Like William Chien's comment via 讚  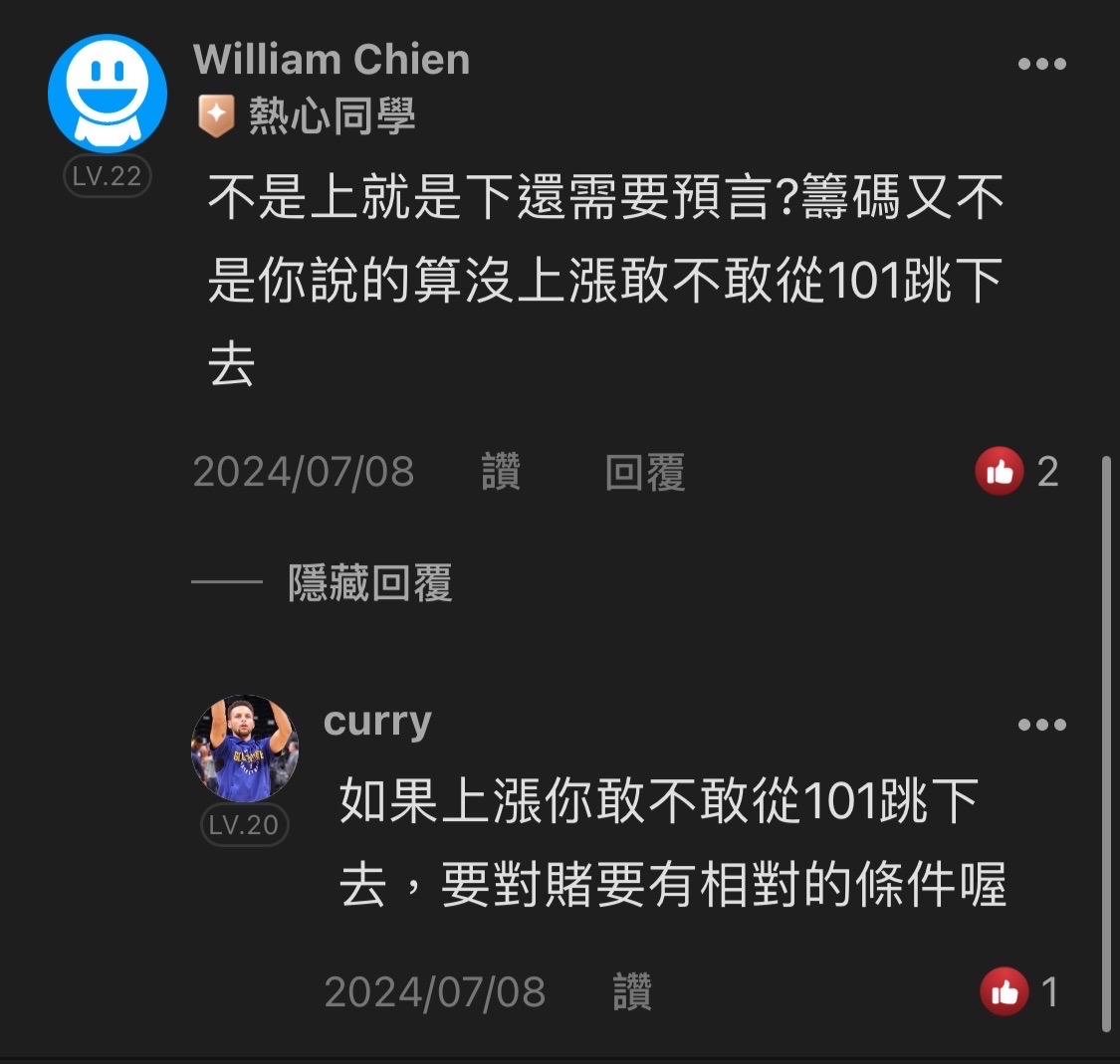[501, 472]
